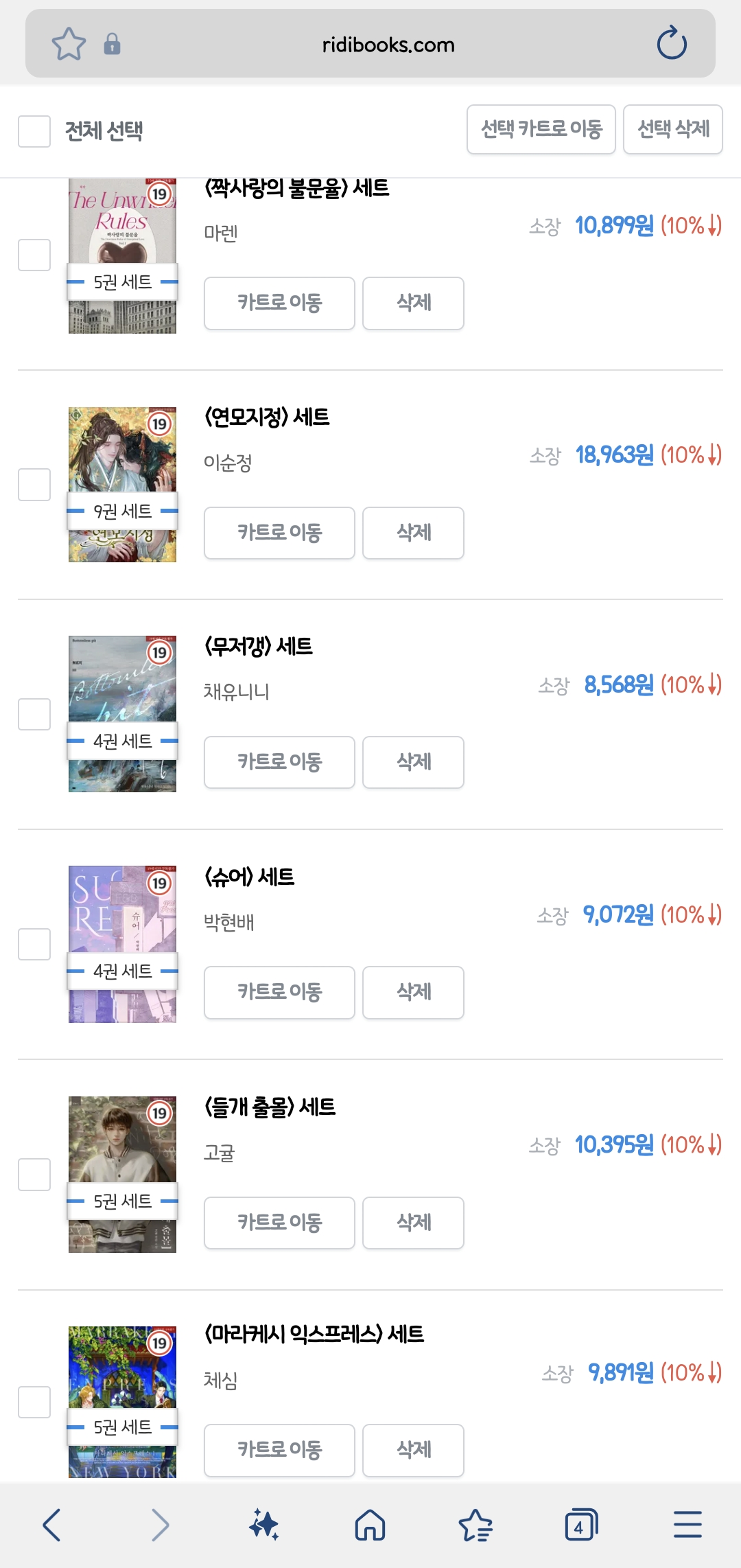741x1568 pixels.
Task: Add 〈슈어〉 세트 to the cart
Action: point(279,992)
